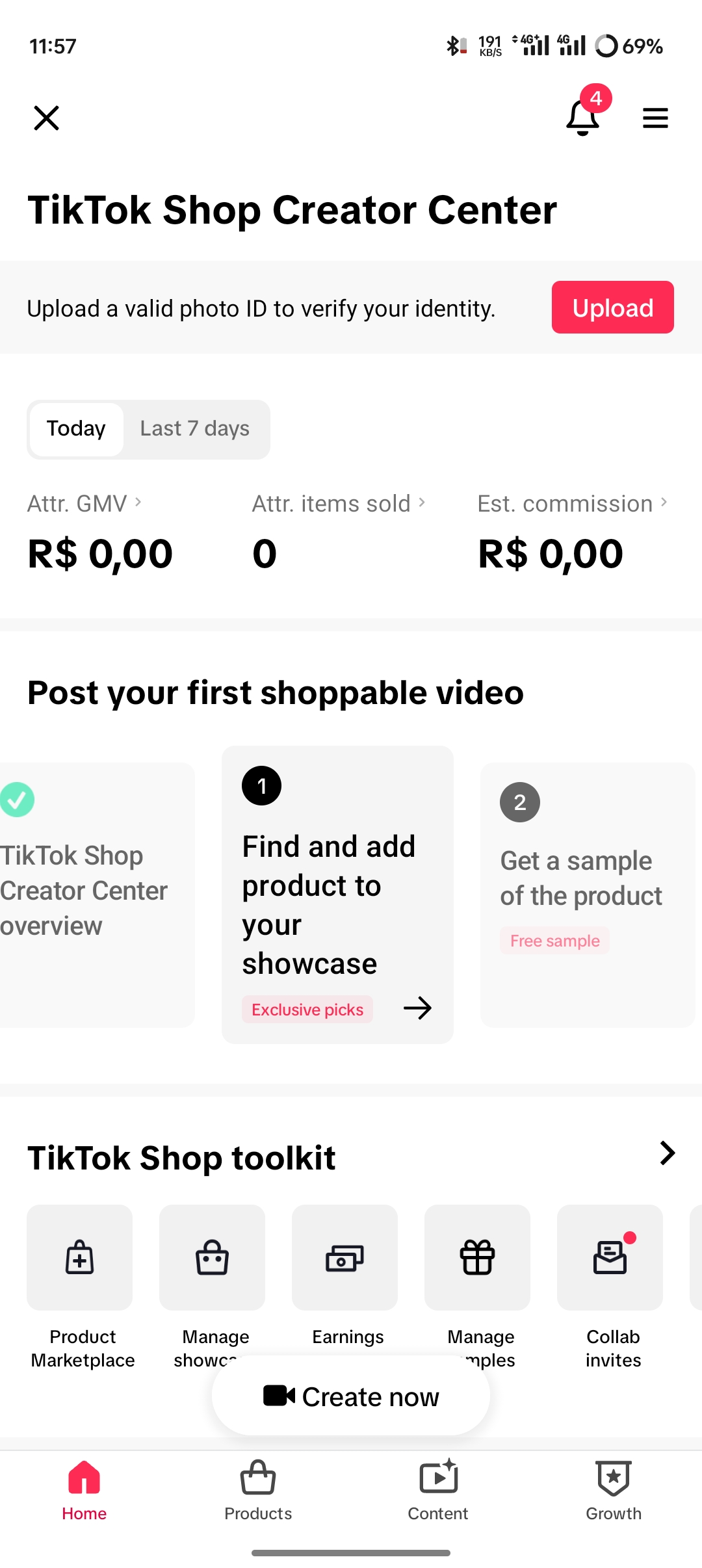The height and width of the screenshot is (1568, 702).
Task: Check Collab invites
Action: 610,1258
